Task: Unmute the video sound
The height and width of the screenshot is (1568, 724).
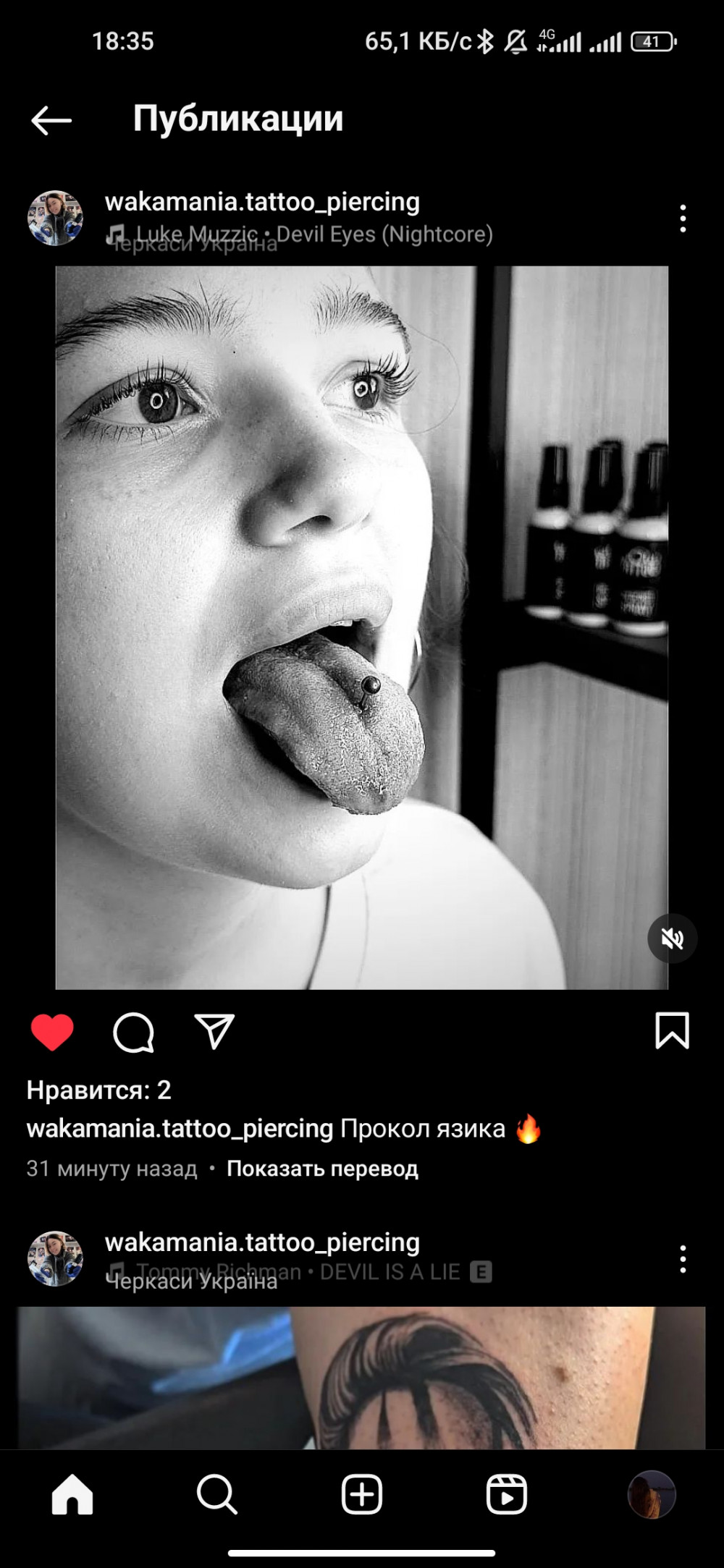Action: pyautogui.click(x=672, y=939)
